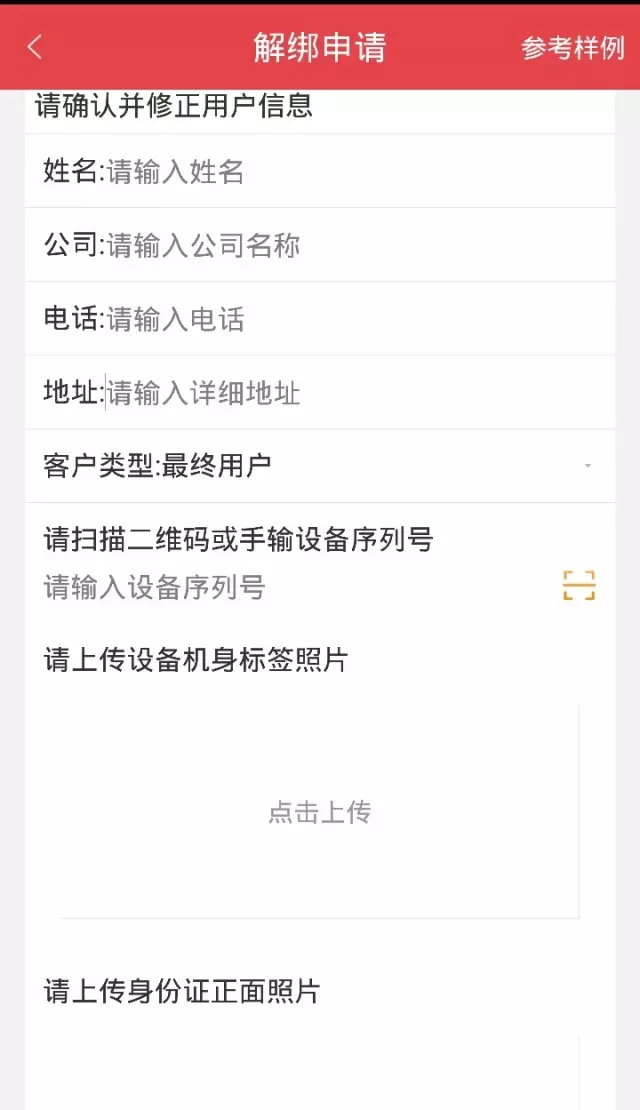The width and height of the screenshot is (640, 1110).
Task: Enter company in the 公司 field
Action: (300, 246)
